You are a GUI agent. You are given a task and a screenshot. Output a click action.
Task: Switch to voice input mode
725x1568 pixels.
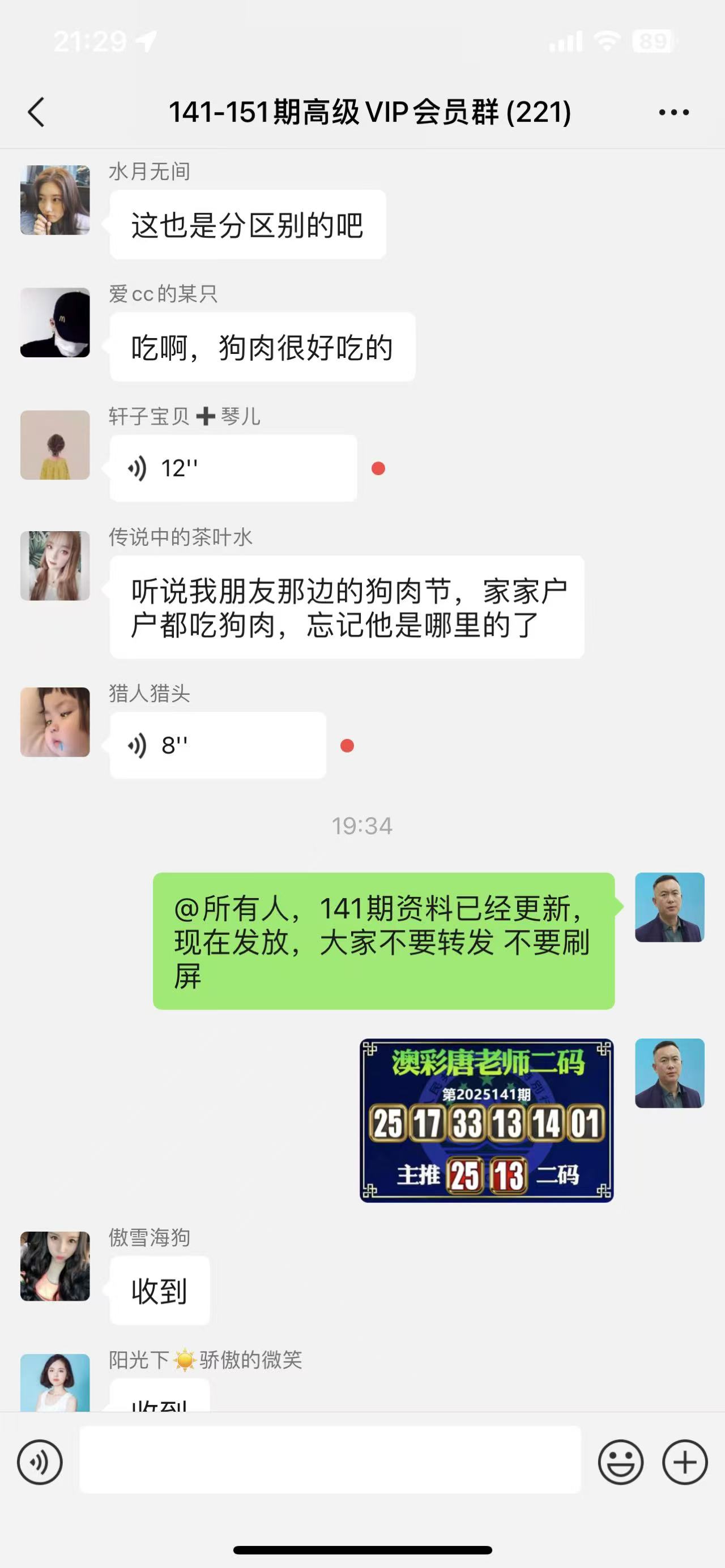(x=40, y=1462)
